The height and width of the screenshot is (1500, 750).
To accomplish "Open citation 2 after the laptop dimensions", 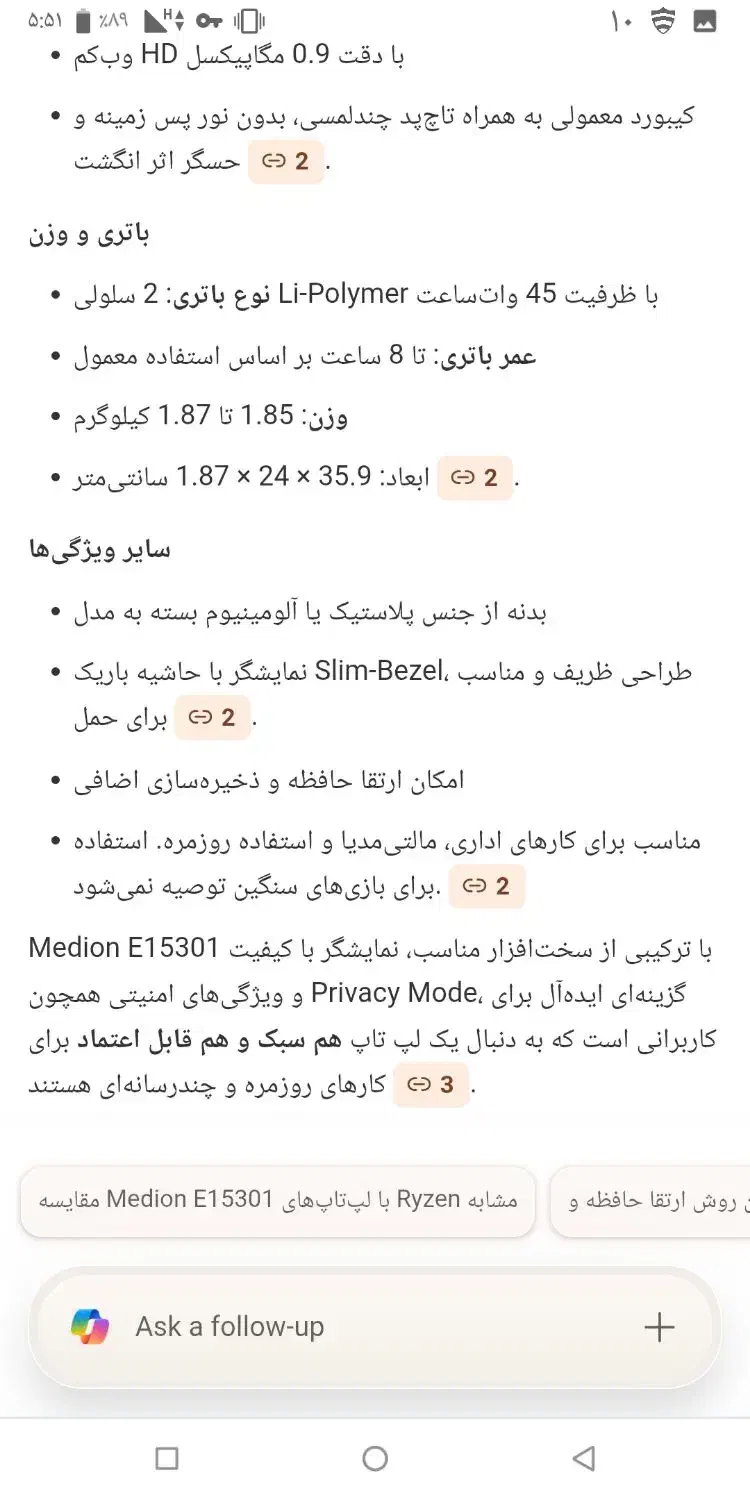I will (476, 478).
